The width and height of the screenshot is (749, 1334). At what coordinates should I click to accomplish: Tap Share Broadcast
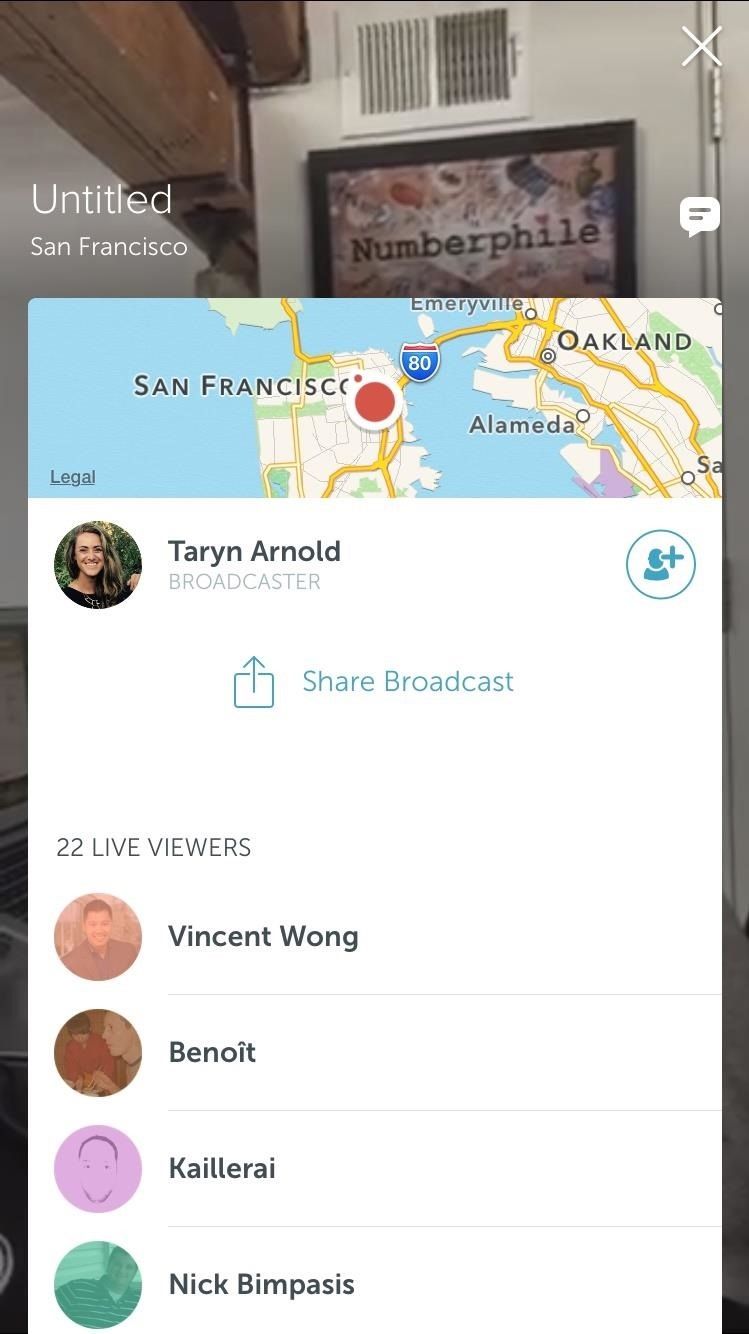point(407,681)
